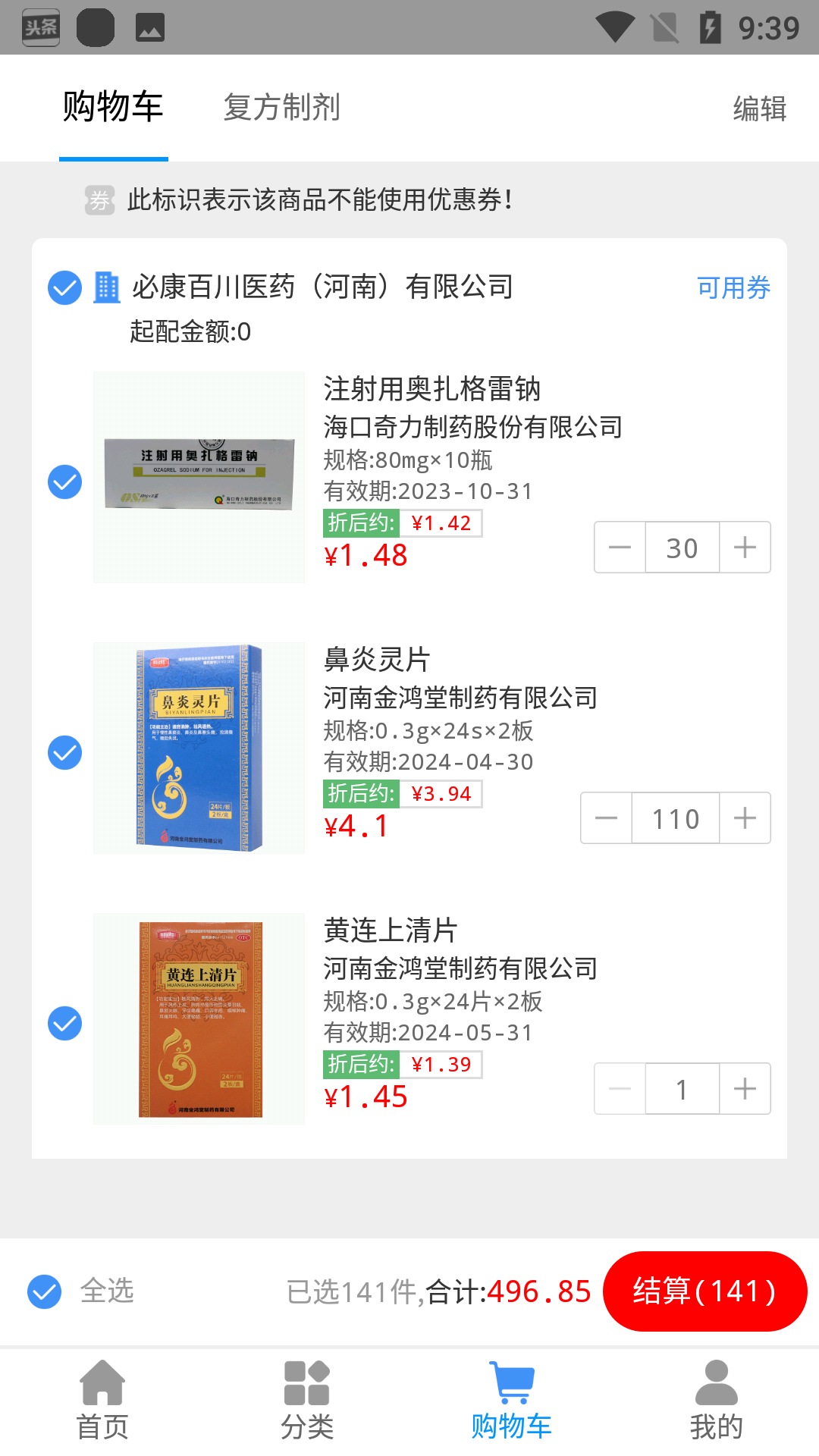
Task: Go to the 首页 home tab
Action: [x=102, y=1400]
